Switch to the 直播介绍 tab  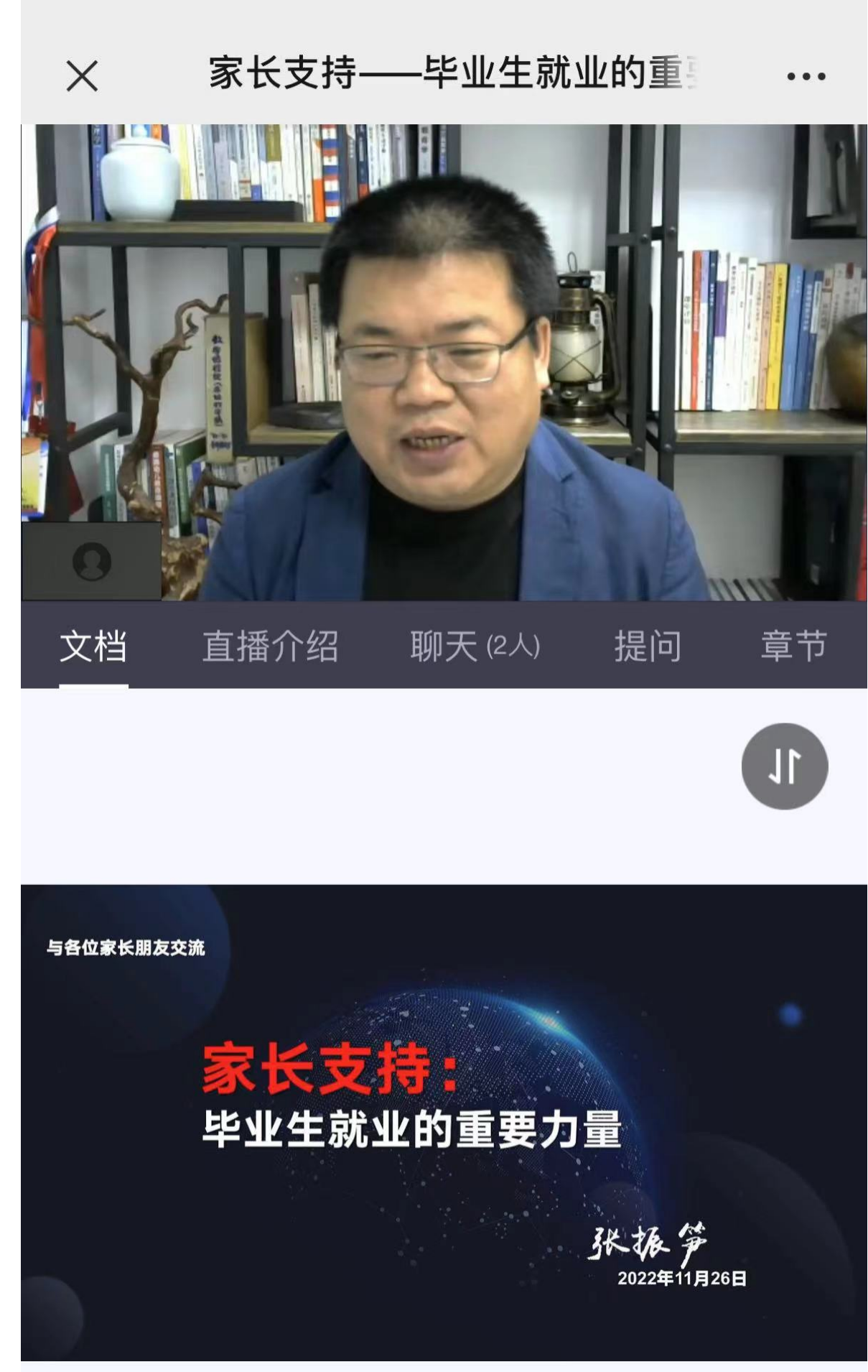tap(270, 646)
